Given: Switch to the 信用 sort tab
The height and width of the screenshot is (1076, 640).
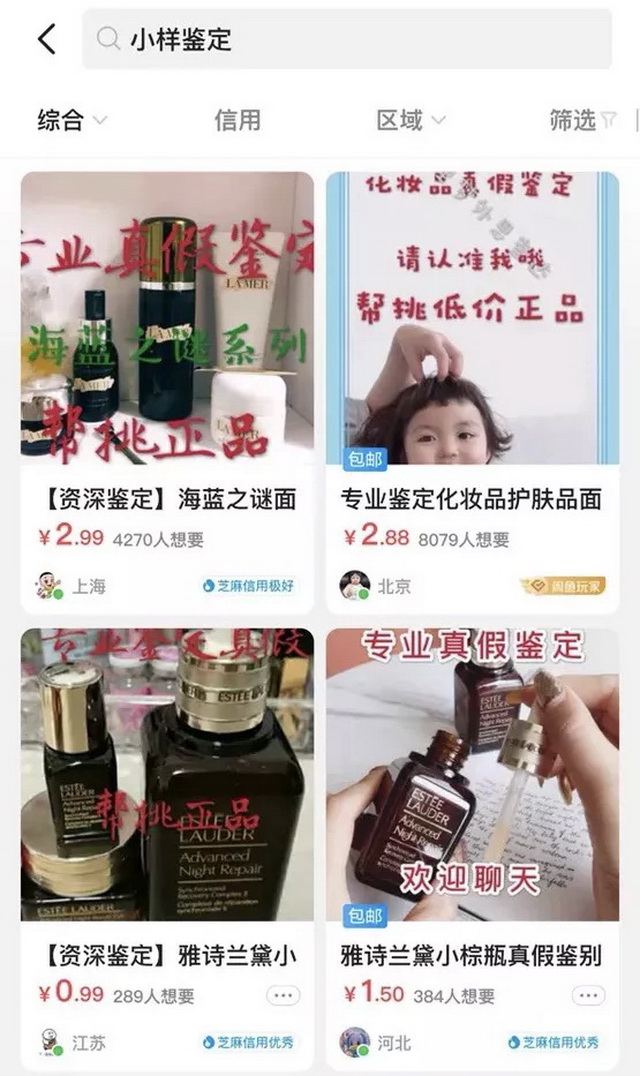Looking at the screenshot, I should (x=237, y=121).
